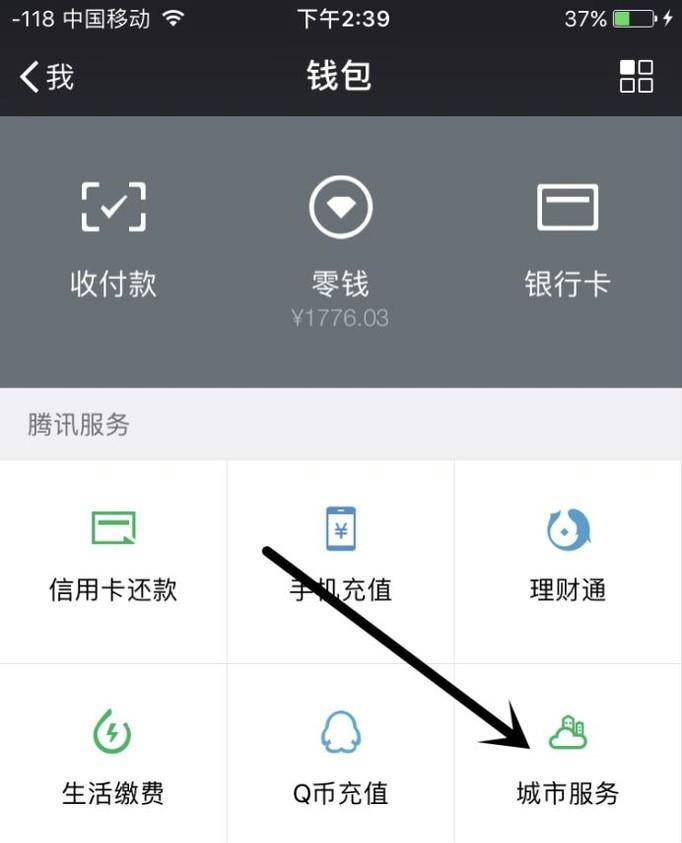Choose Q币充值 recharge

(x=340, y=758)
